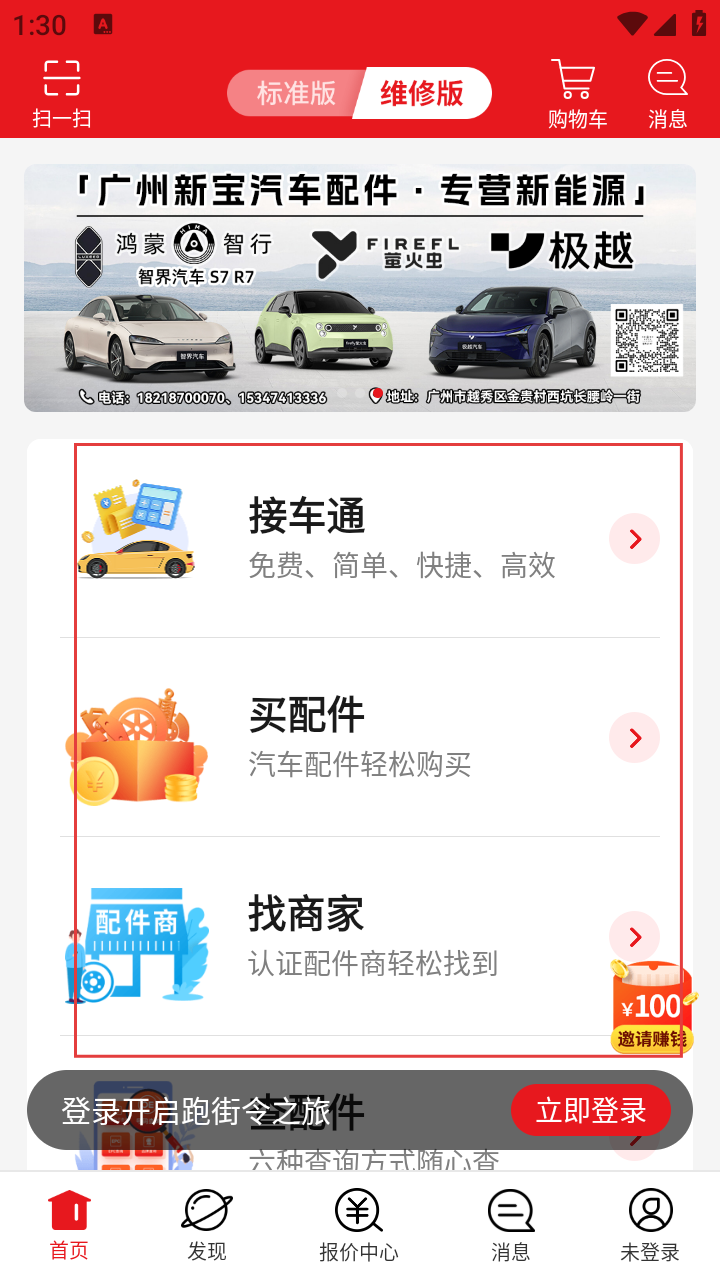The width and height of the screenshot is (720, 1280).
Task: Open the 购物车 shopping cart
Action: pyautogui.click(x=577, y=94)
